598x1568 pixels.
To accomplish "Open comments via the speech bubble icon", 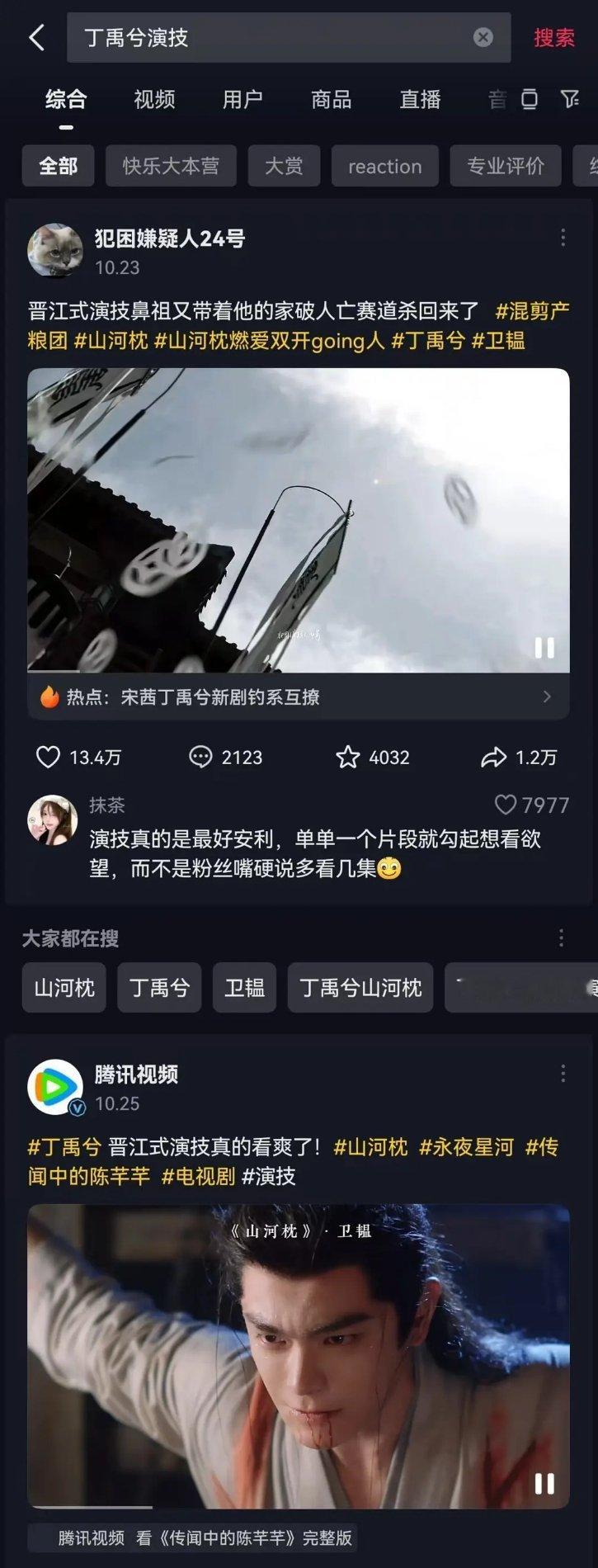I will point(200,756).
